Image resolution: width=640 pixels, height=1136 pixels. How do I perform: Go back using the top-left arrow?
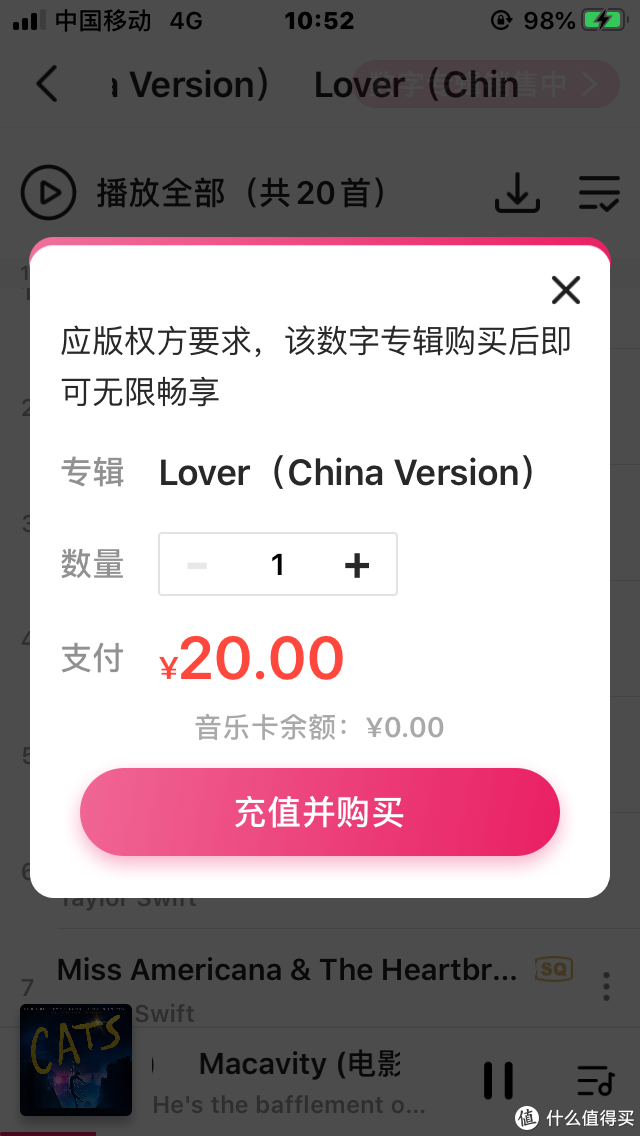(x=46, y=84)
